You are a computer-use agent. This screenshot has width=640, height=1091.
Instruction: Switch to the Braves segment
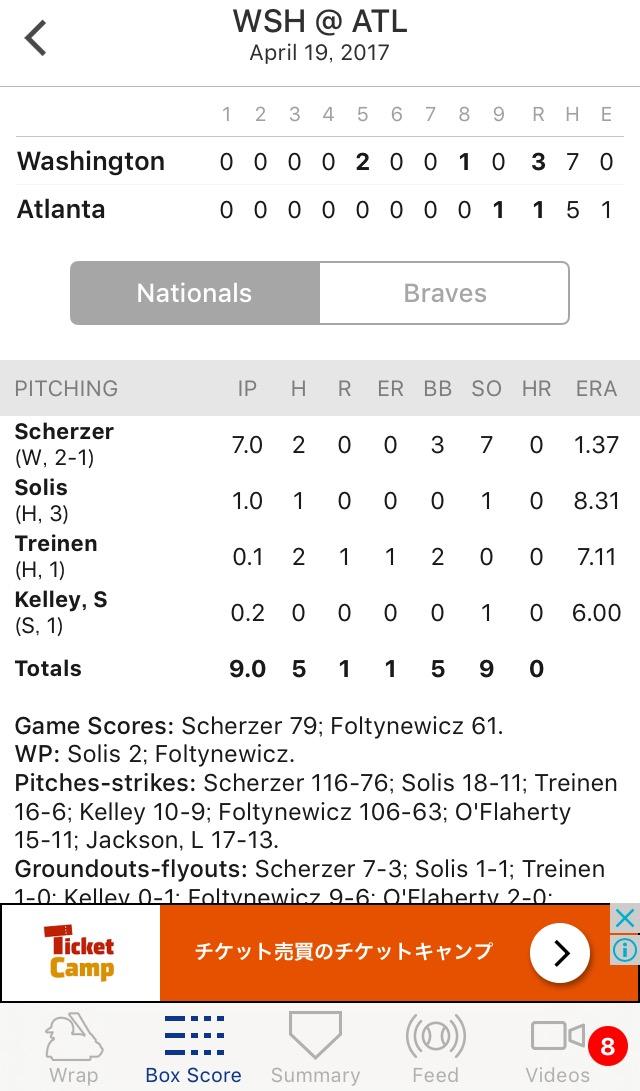point(445,293)
